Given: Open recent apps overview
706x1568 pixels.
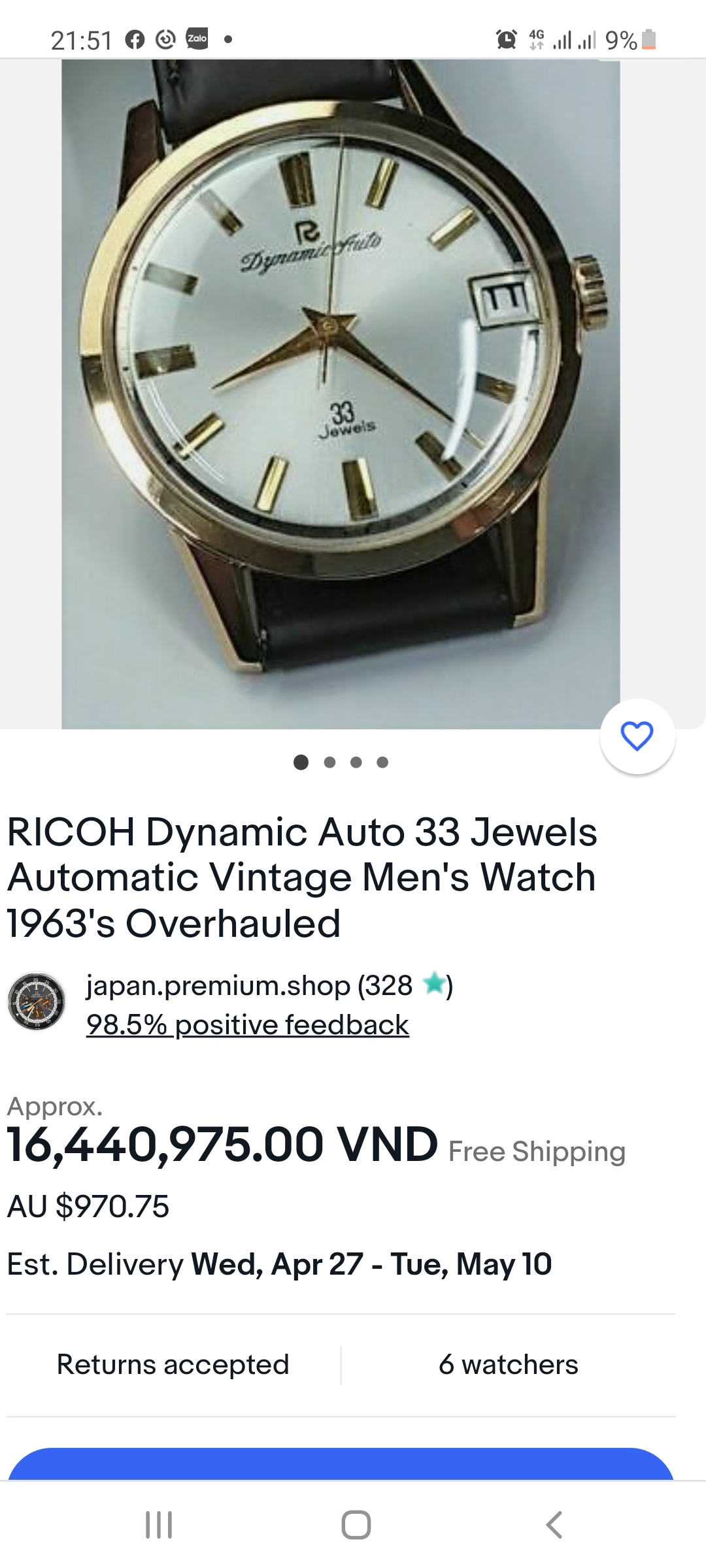Looking at the screenshot, I should 158,1525.
